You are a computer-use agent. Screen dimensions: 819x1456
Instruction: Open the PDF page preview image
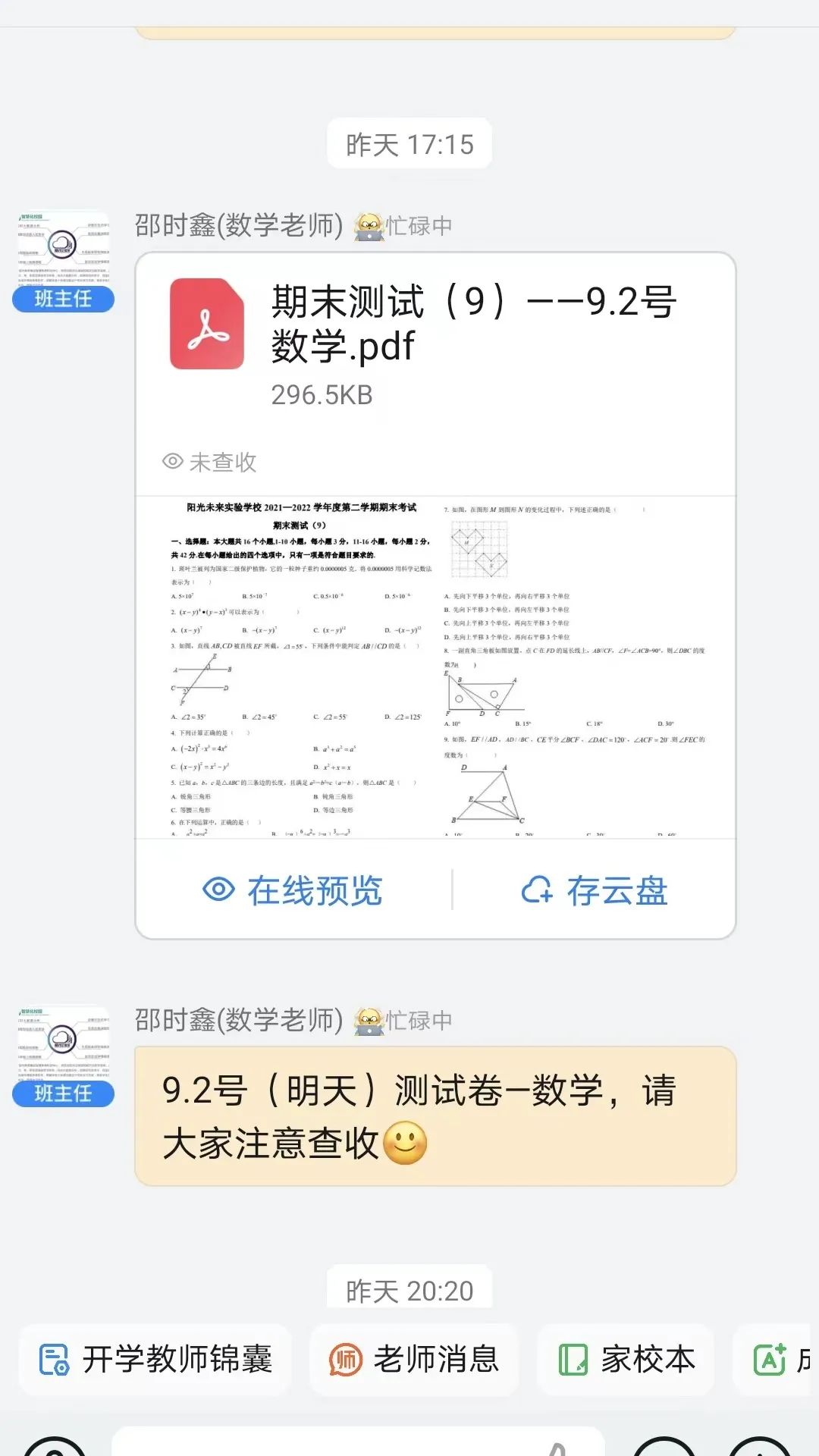click(x=435, y=667)
